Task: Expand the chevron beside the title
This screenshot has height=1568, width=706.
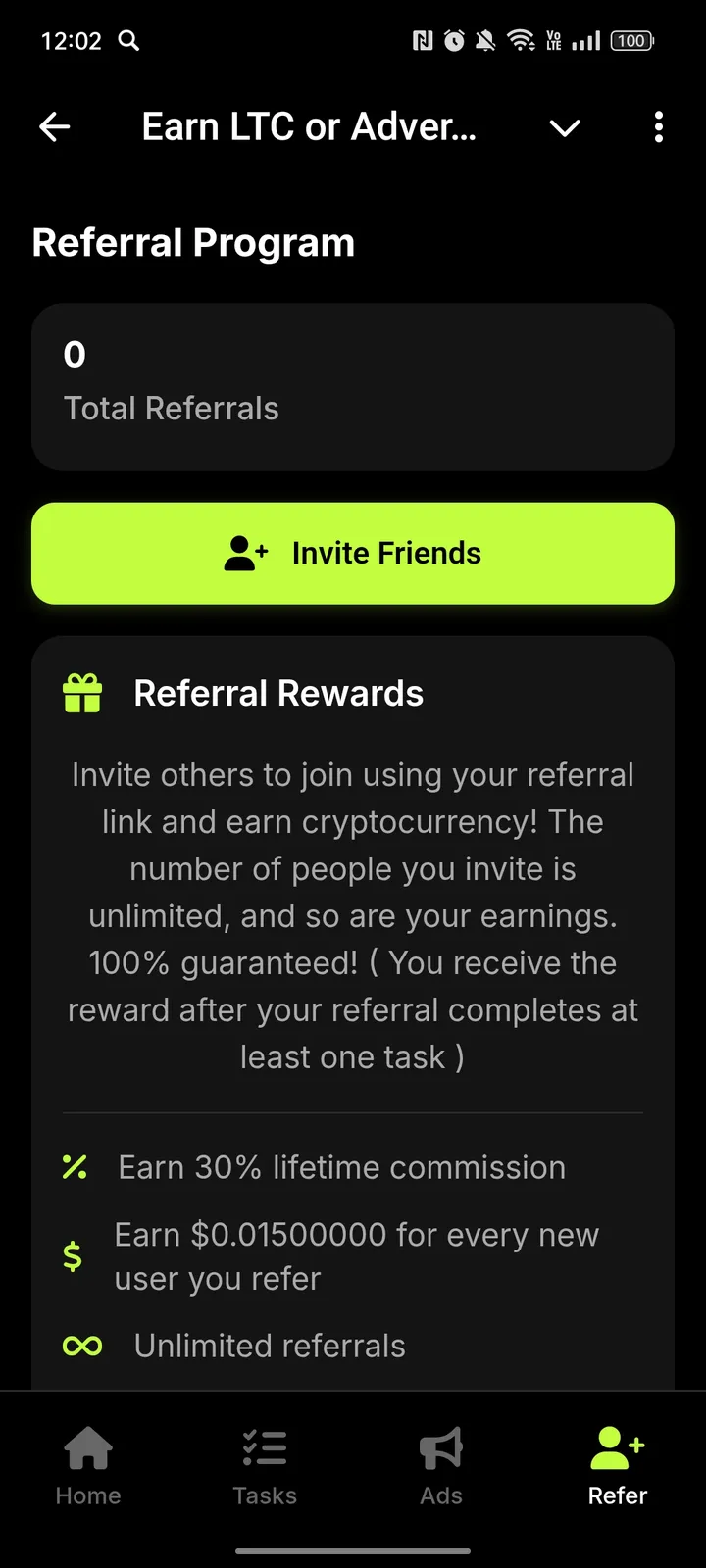Action: pos(565,127)
